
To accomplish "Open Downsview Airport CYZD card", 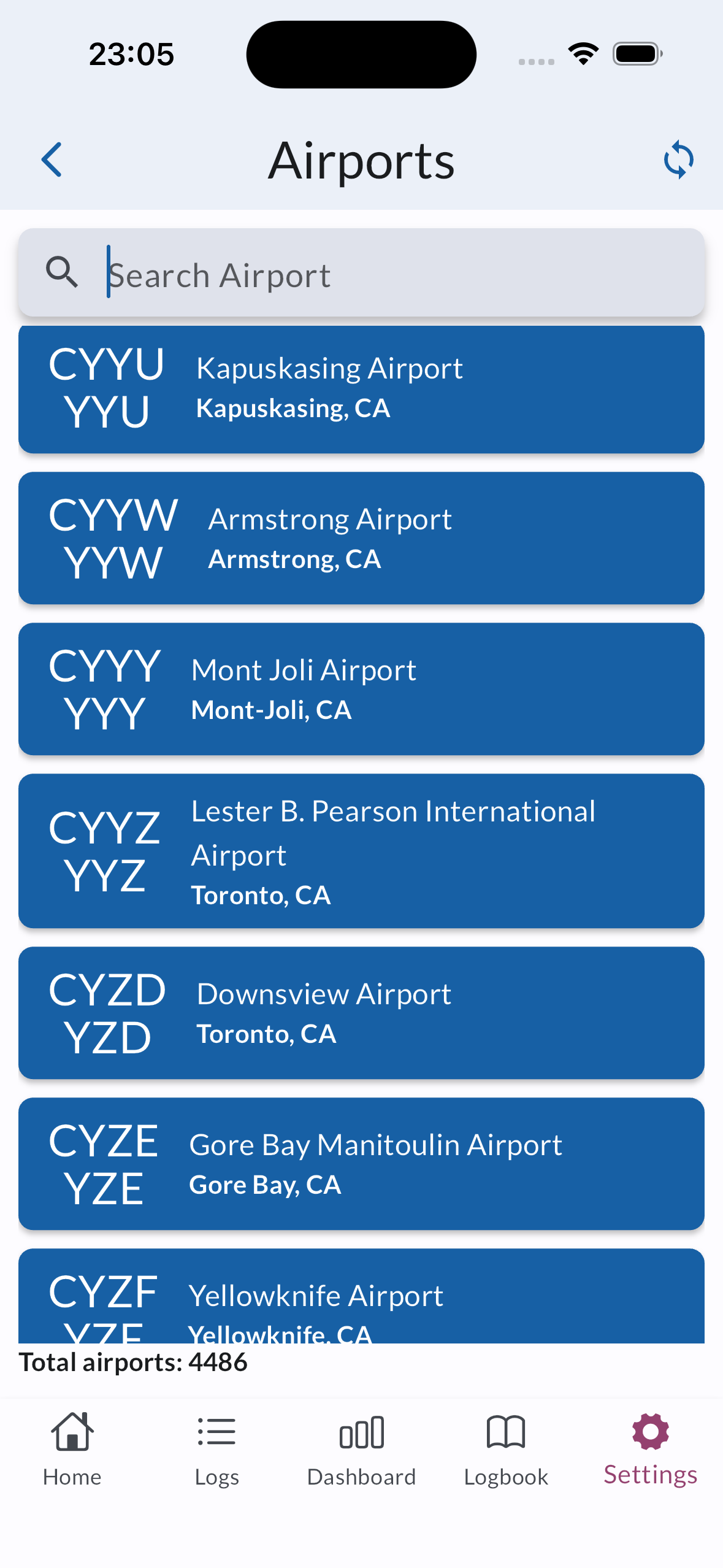I will point(361,1013).
